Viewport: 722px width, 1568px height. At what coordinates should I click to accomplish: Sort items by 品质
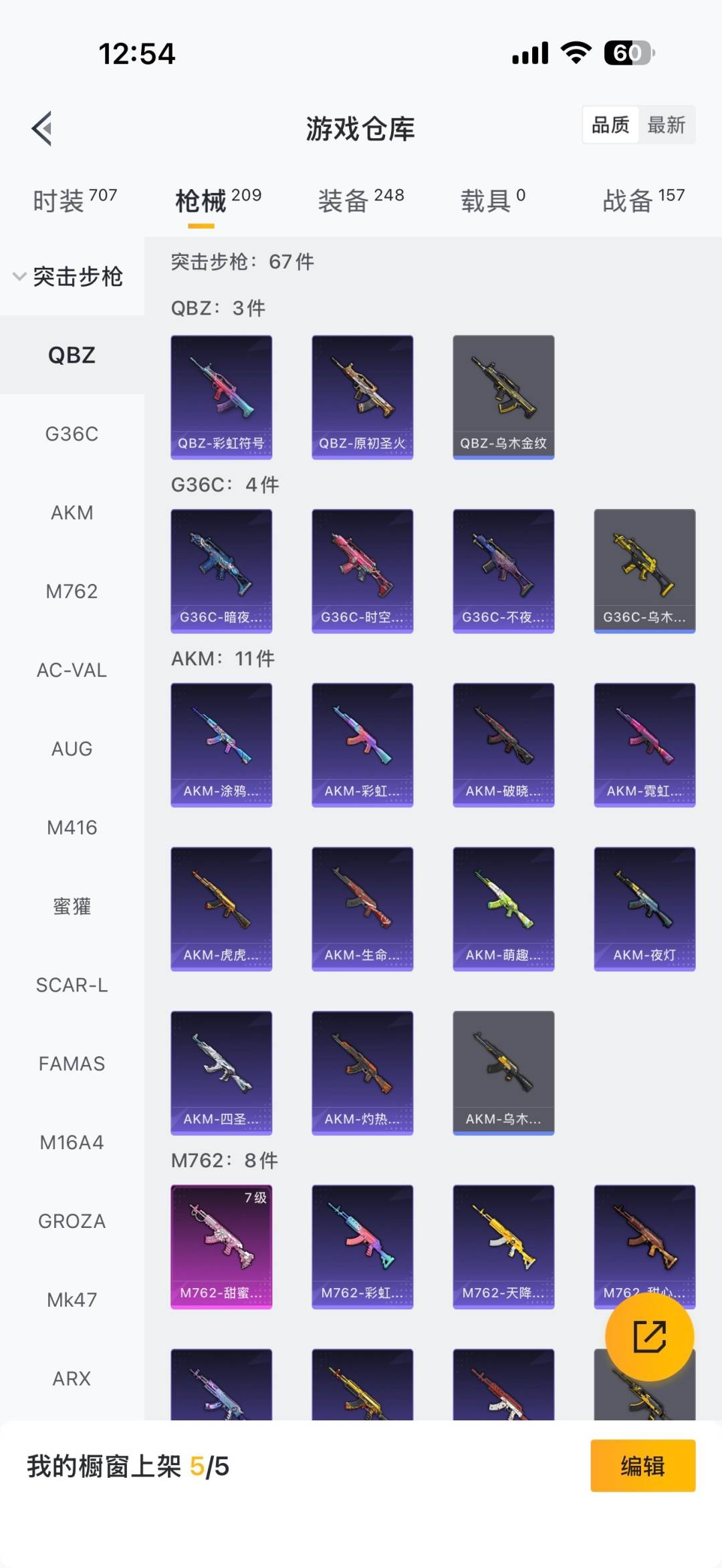pos(610,125)
